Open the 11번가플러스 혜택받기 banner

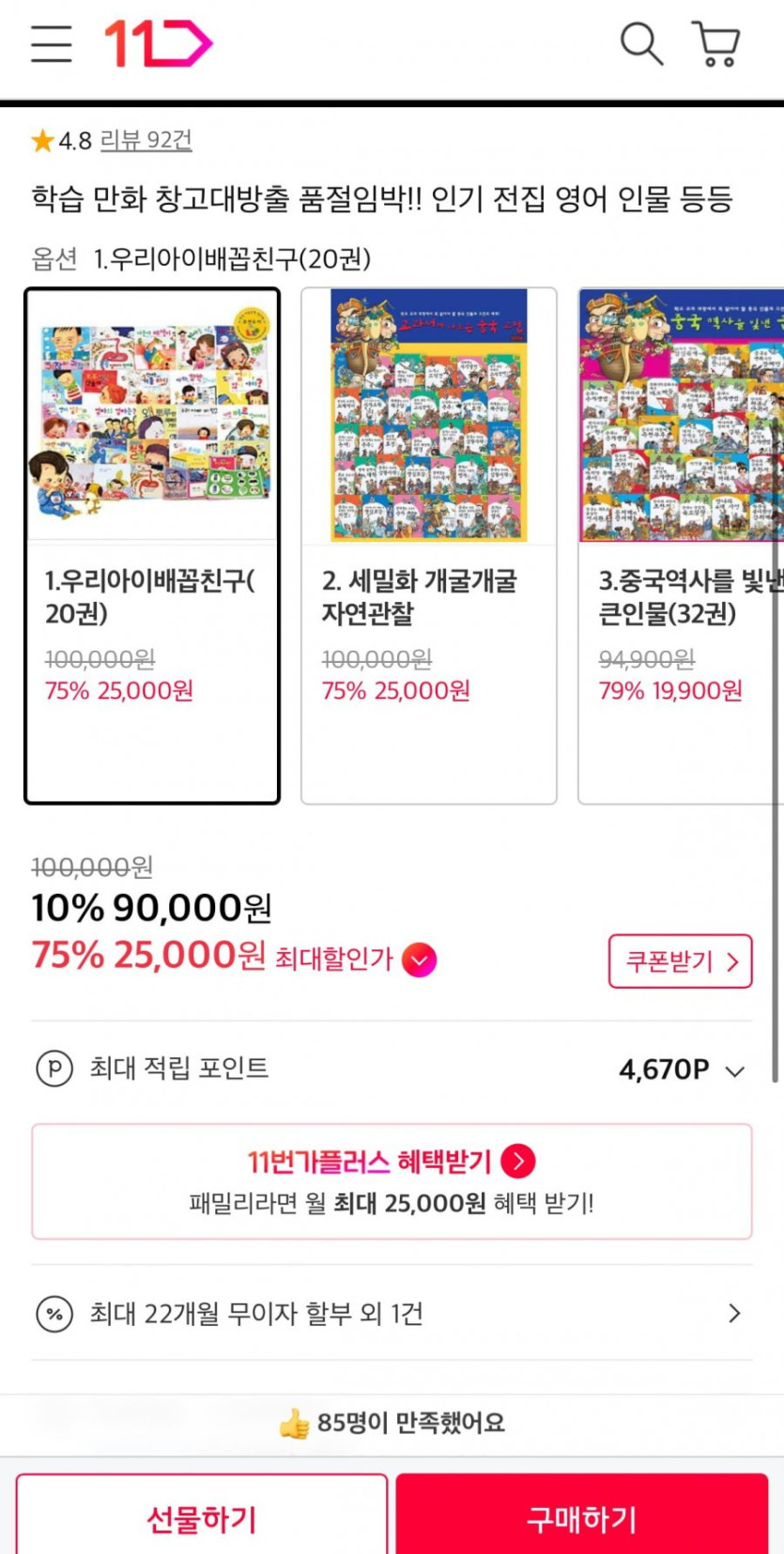tap(392, 1180)
